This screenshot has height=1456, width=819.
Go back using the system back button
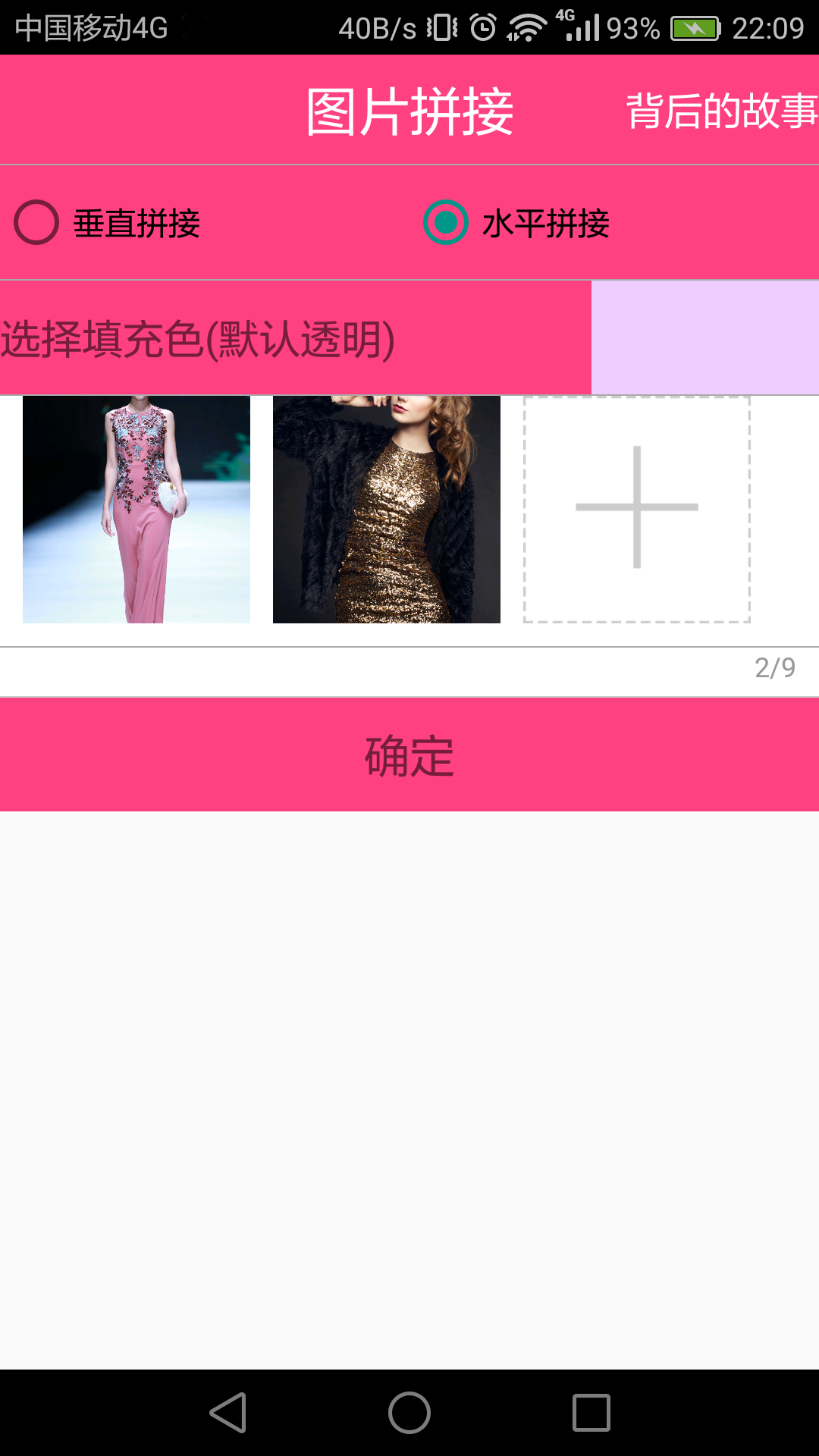[228, 1413]
